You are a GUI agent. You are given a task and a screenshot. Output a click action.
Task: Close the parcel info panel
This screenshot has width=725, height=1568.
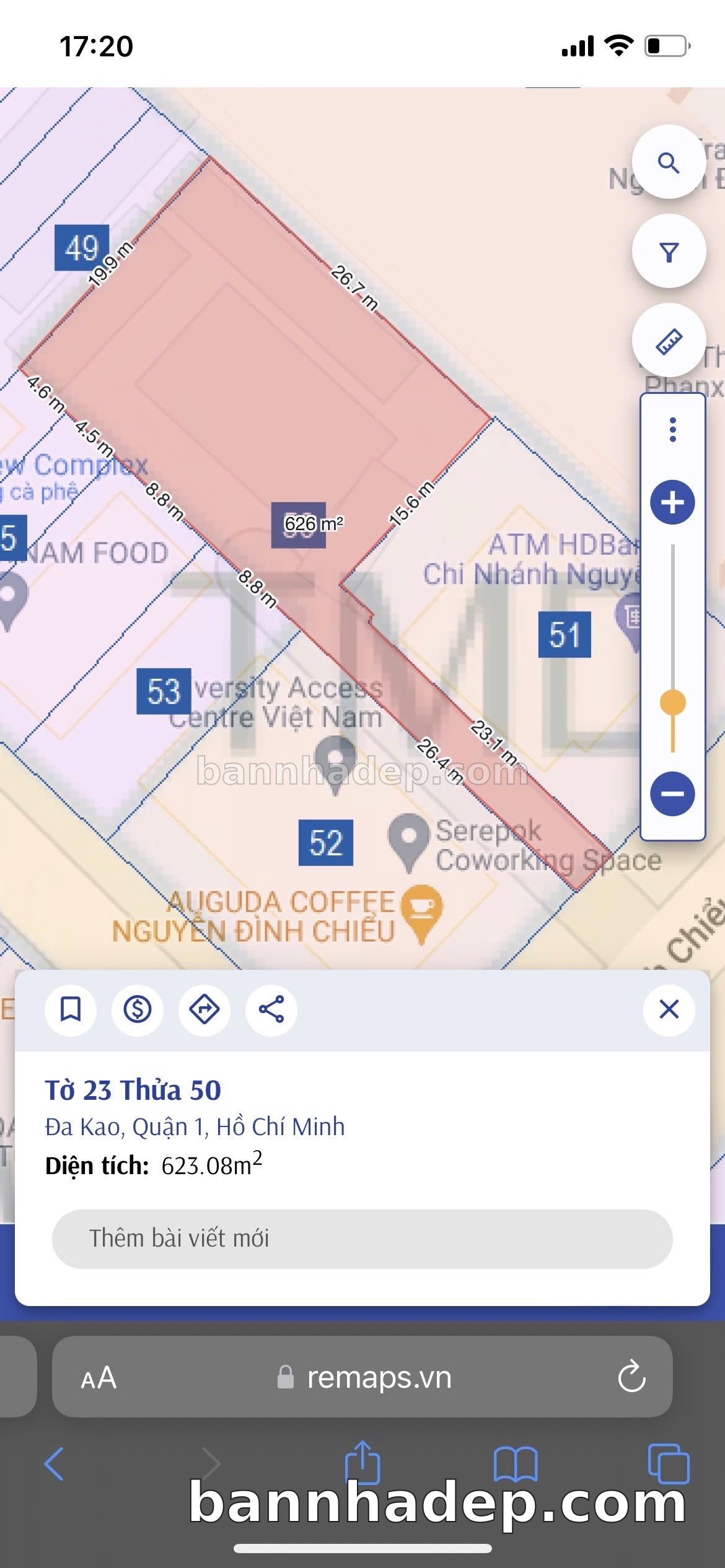[x=669, y=1009]
